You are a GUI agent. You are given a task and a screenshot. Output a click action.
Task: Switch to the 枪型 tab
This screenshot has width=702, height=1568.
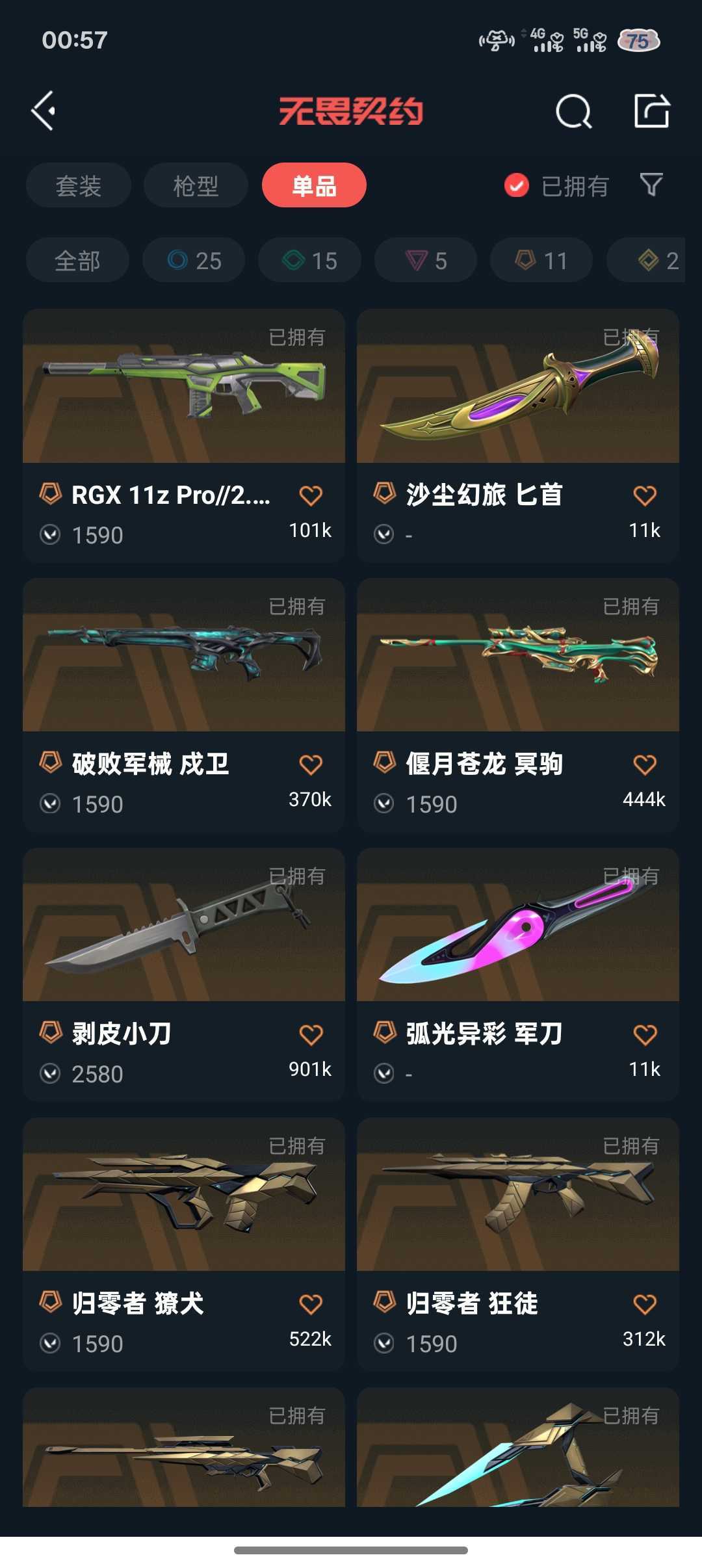point(196,186)
